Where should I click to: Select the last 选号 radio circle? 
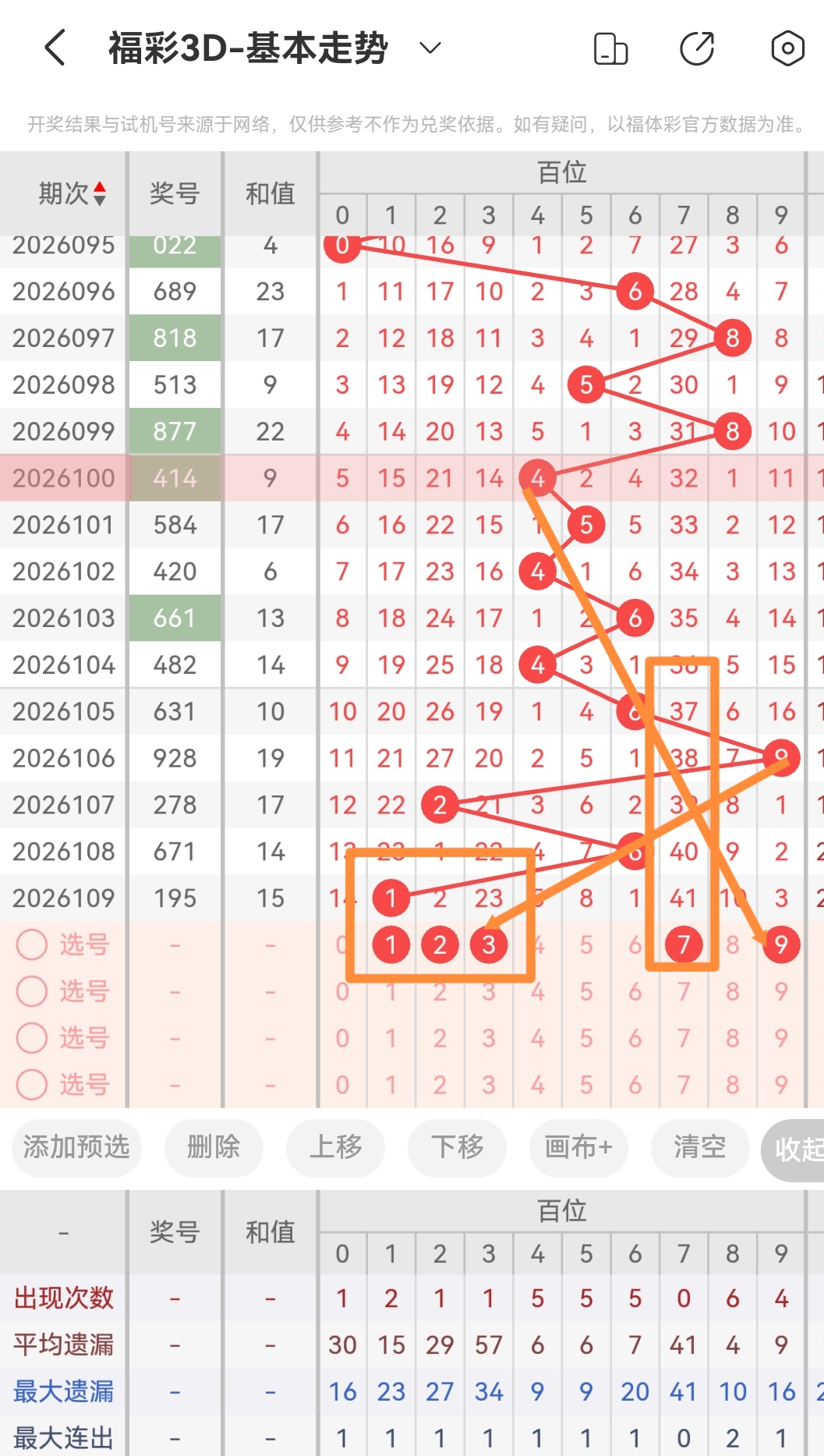32,1085
